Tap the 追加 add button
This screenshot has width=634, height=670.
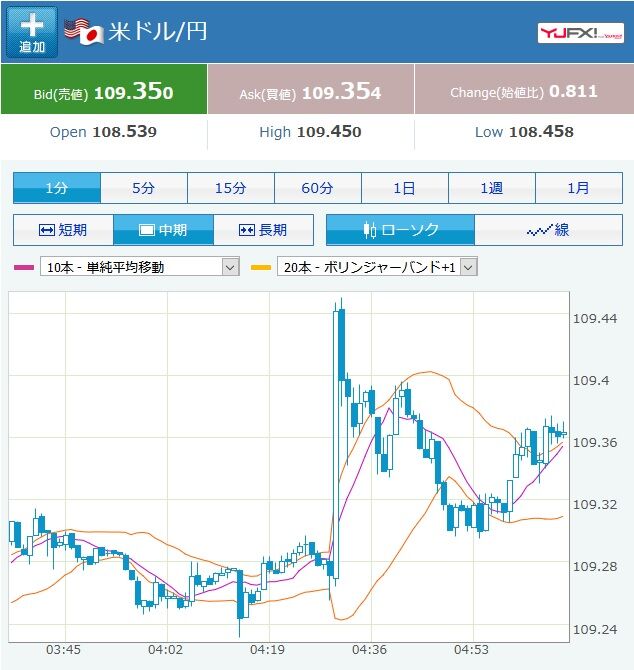point(32,32)
